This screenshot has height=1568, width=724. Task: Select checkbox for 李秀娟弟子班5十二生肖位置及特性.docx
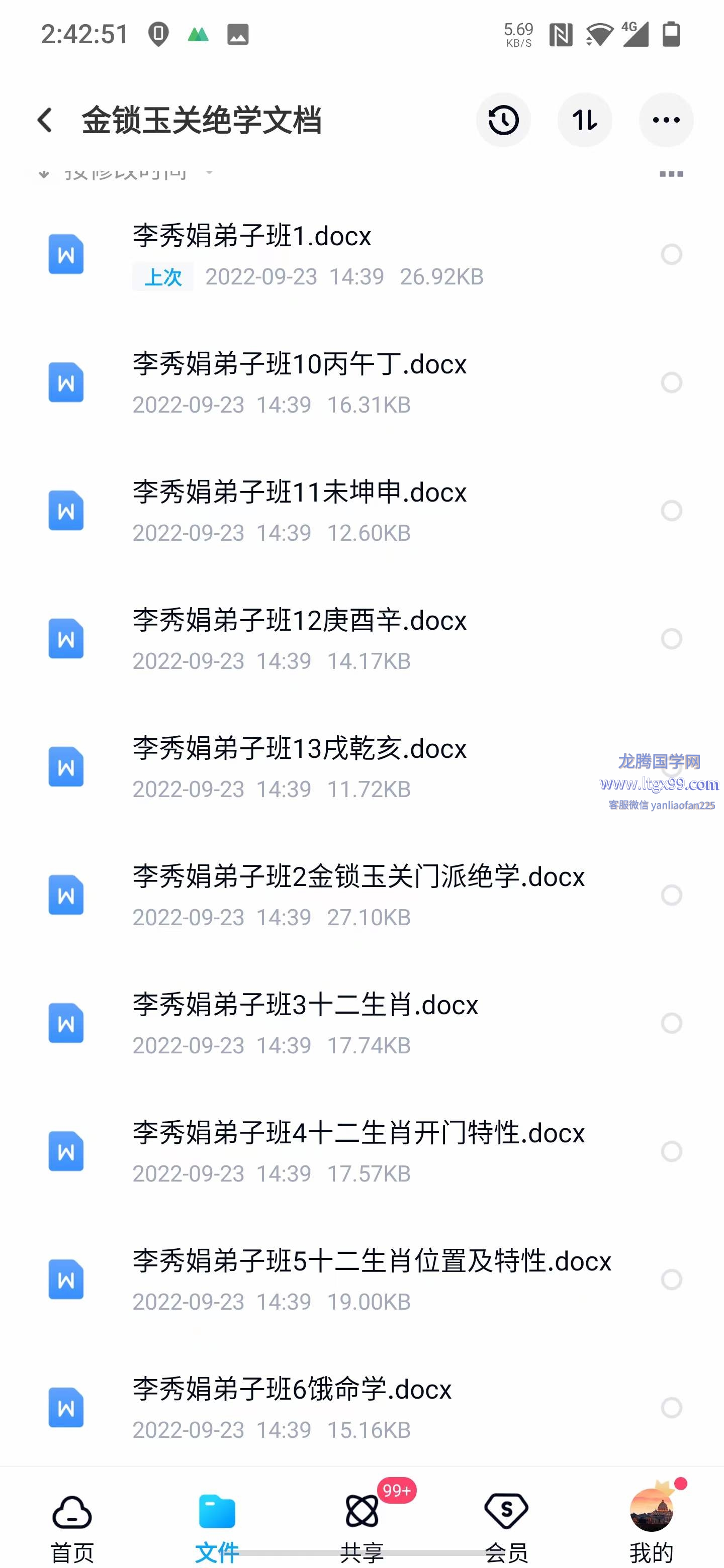pyautogui.click(x=671, y=1280)
